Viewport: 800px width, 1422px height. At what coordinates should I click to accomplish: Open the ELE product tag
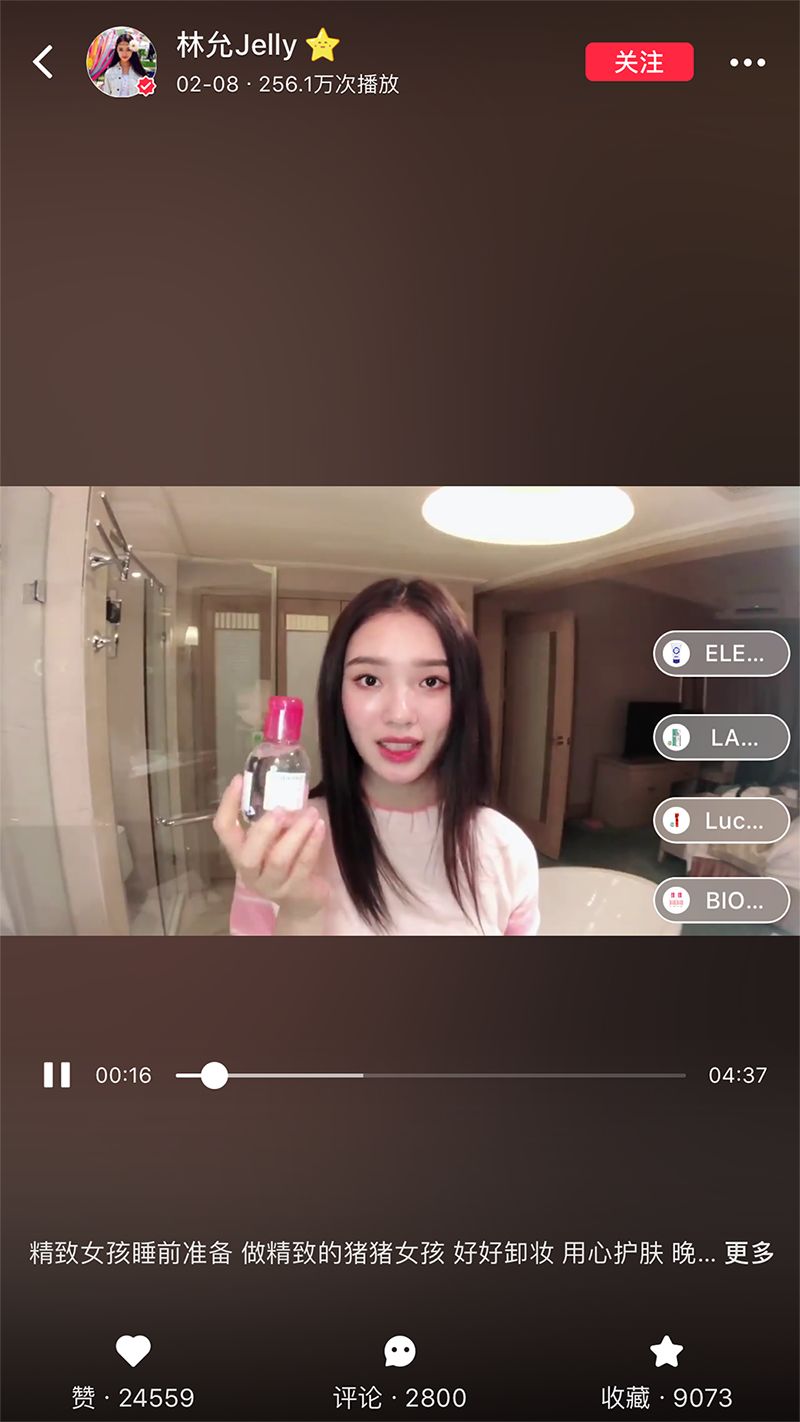pyautogui.click(x=721, y=654)
